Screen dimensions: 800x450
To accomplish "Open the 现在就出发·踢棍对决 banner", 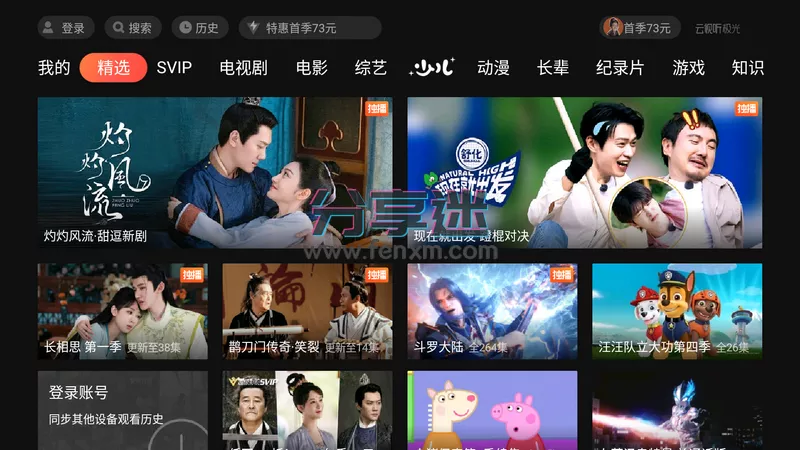I will 585,172.
